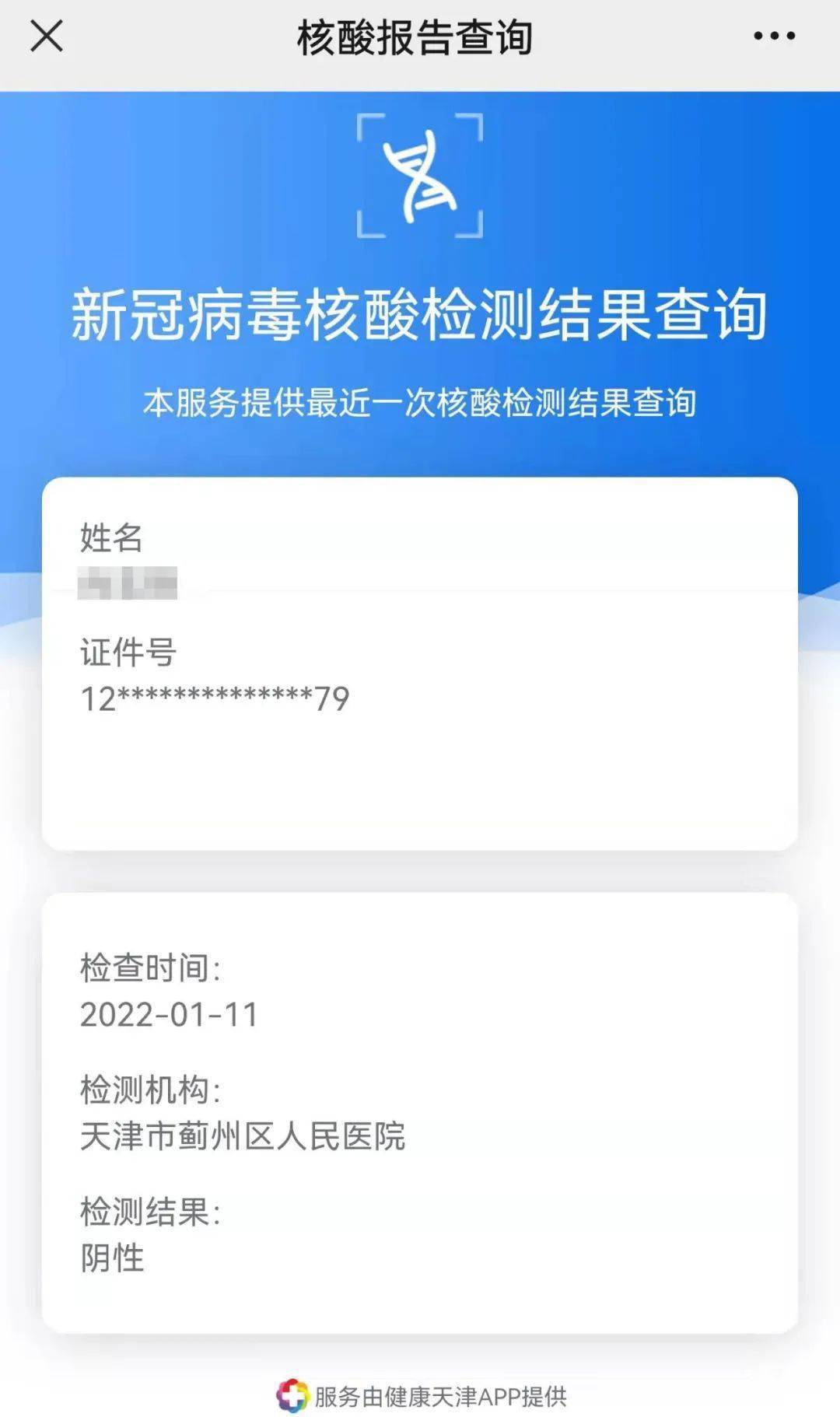Tap the 新冠病毒核酸检测结果查询 heading
Viewport: 840px width, 1417px height.
point(420,314)
